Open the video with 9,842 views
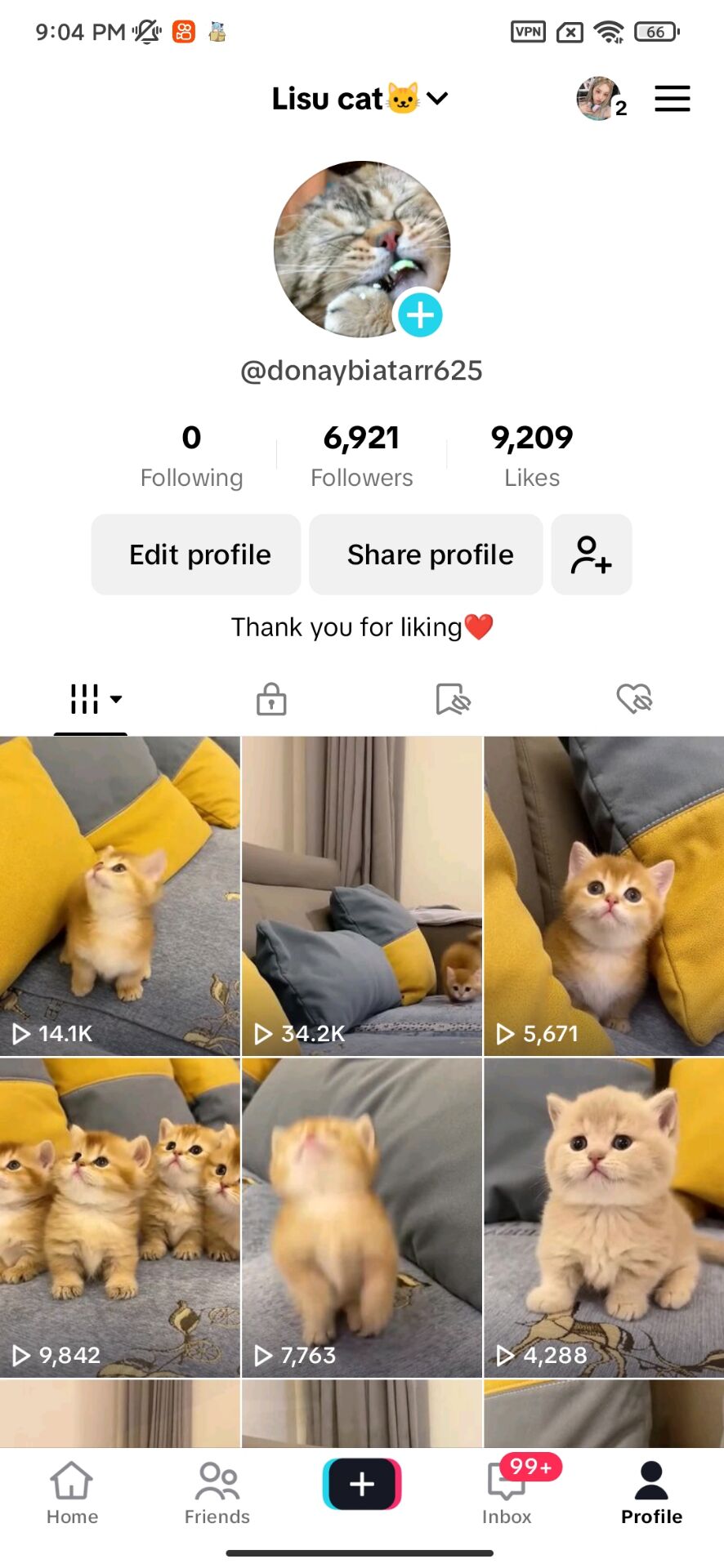The width and height of the screenshot is (724, 1568). pos(120,1217)
